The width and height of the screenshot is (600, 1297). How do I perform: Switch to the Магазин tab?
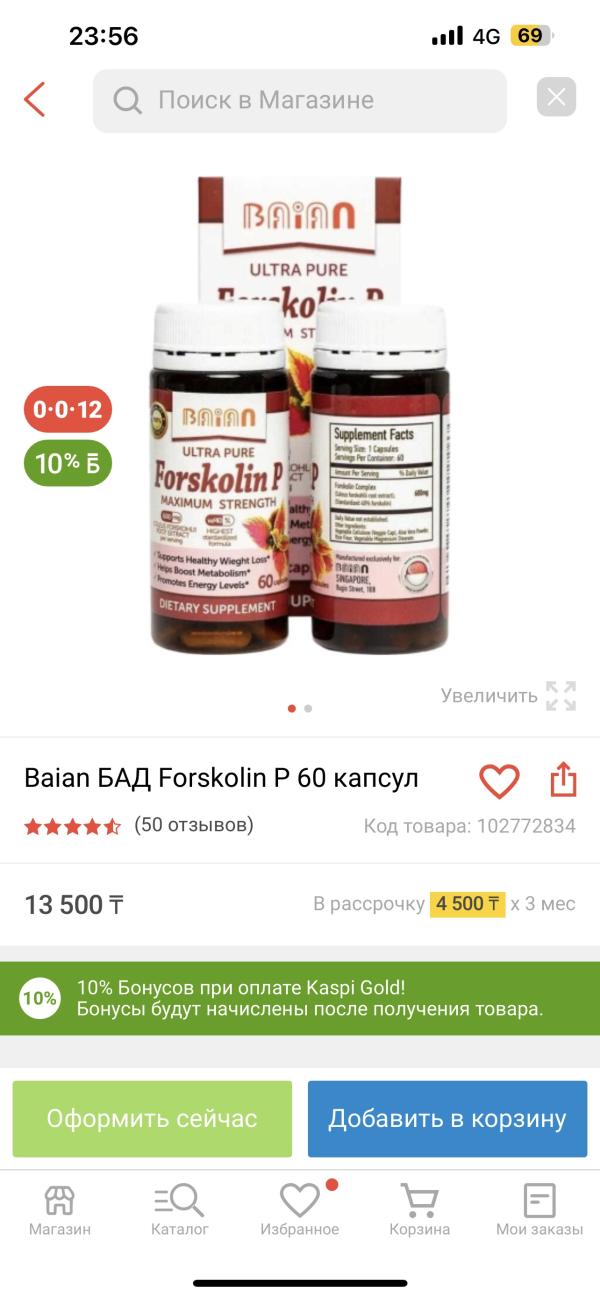tap(60, 1208)
